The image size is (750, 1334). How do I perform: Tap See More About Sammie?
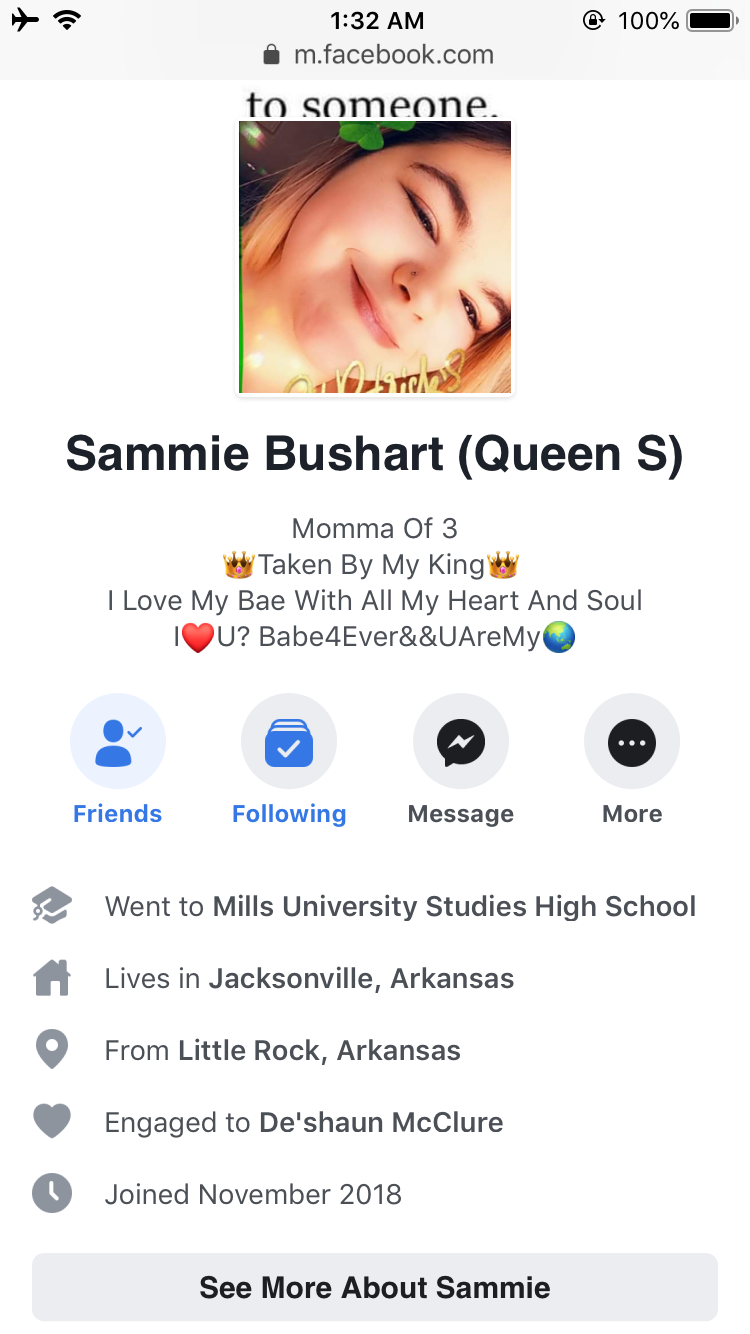tap(375, 1287)
